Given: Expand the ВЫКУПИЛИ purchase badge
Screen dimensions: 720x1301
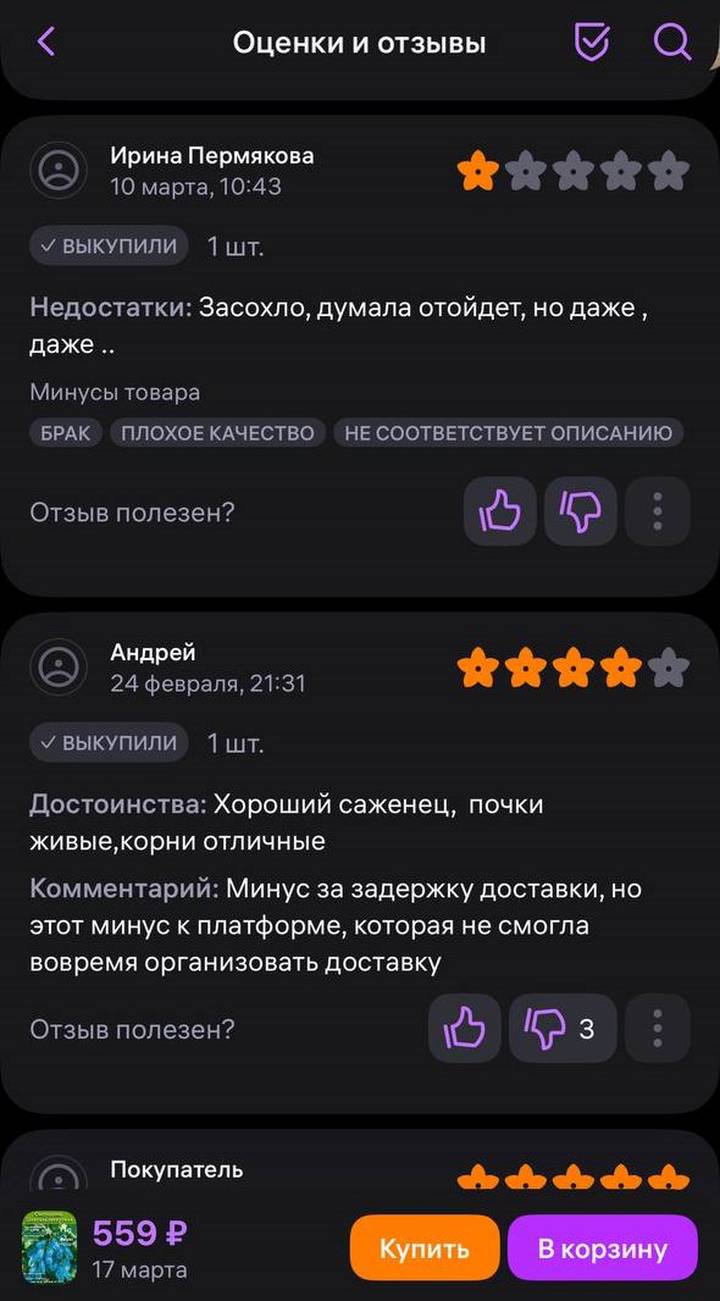Looking at the screenshot, I should coord(108,245).
